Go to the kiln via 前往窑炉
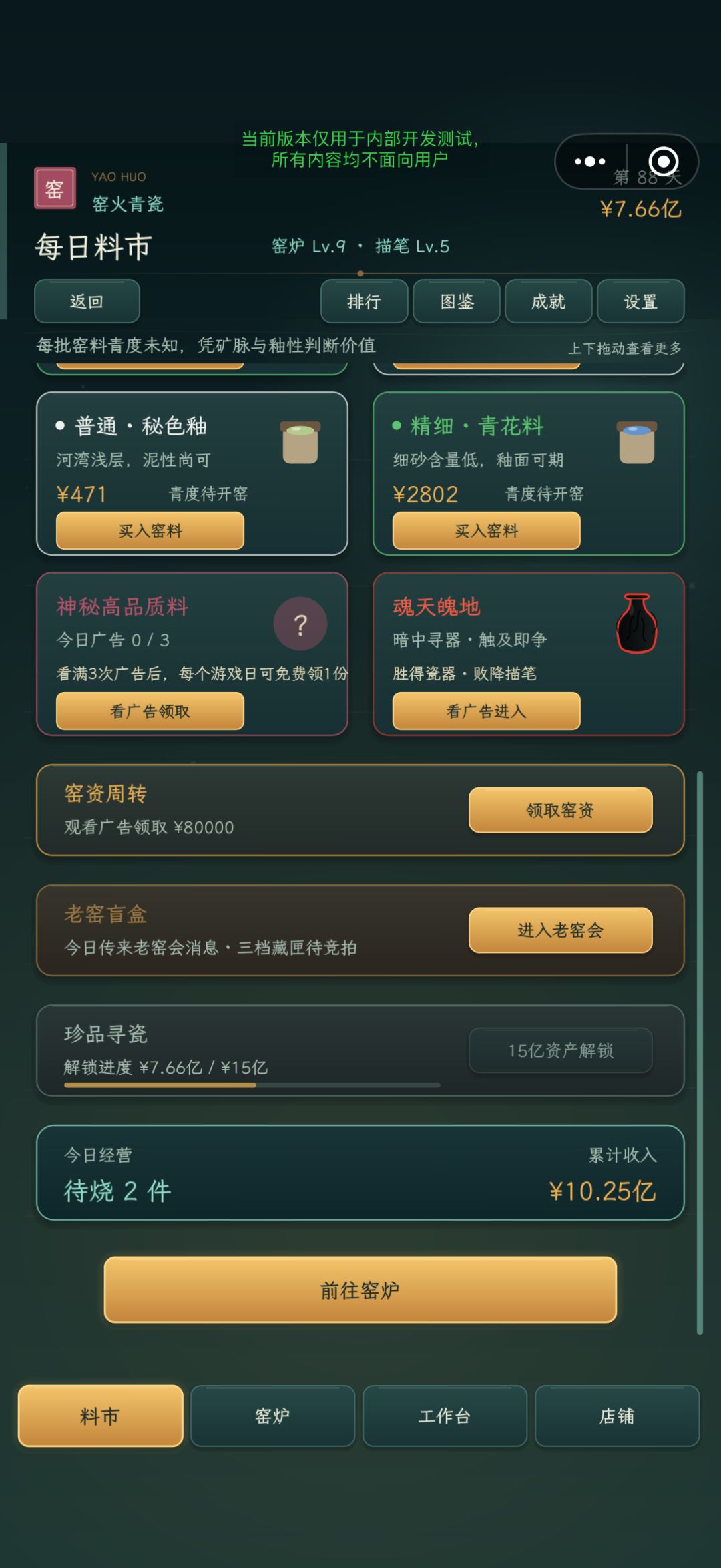 360,1290
